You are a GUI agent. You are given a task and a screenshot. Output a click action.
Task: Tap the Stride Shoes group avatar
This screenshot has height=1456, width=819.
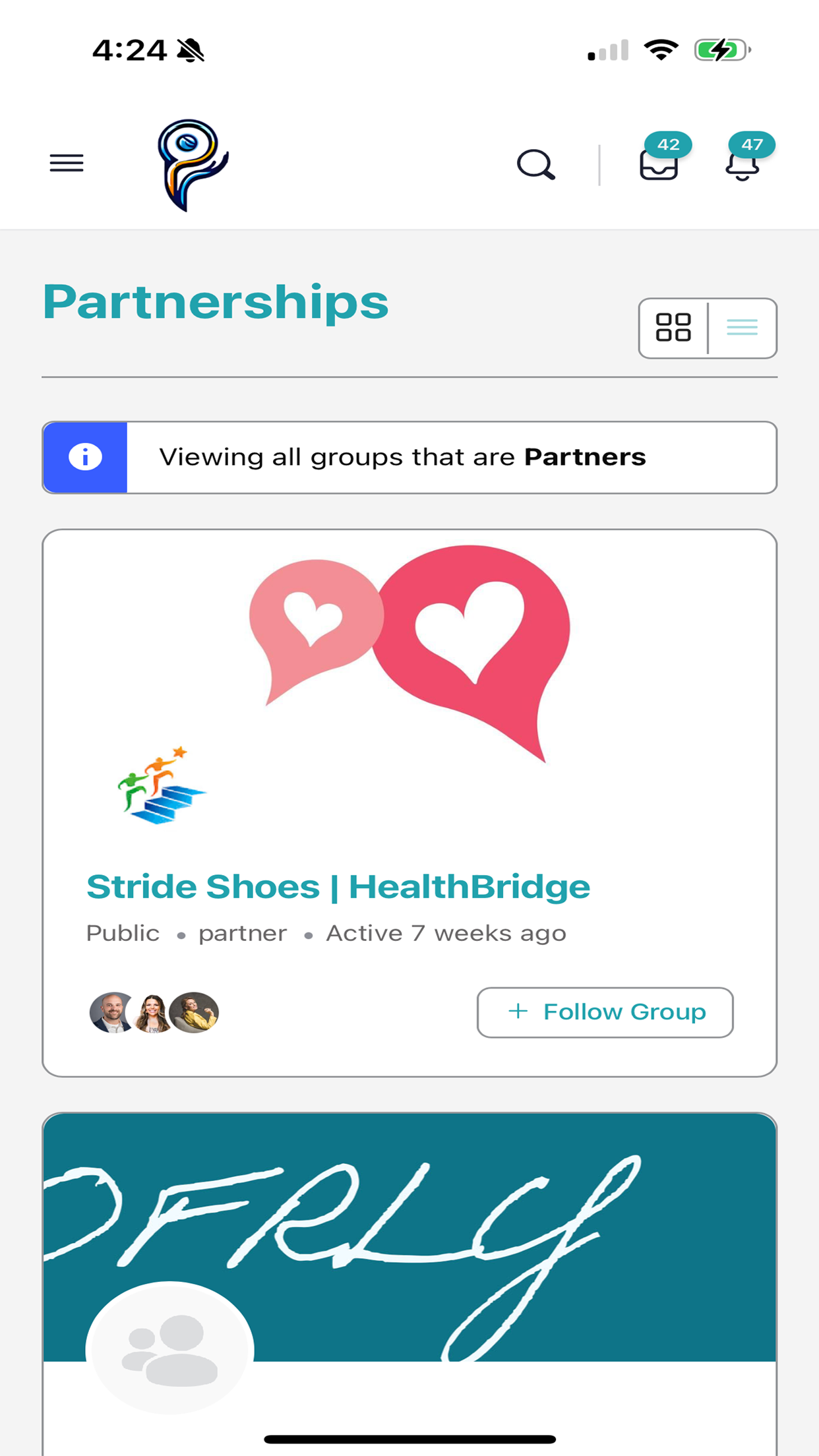coord(162,786)
